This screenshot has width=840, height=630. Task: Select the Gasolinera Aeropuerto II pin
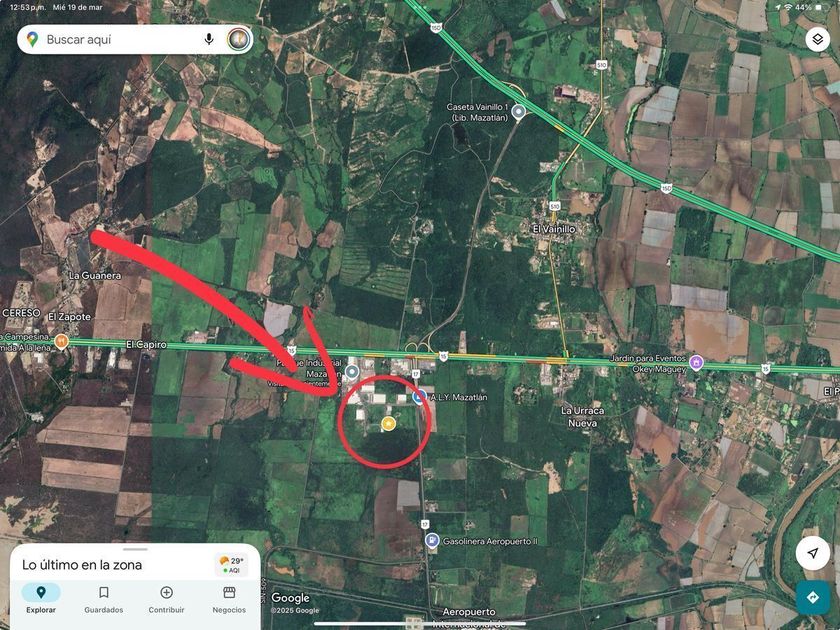tap(431, 541)
